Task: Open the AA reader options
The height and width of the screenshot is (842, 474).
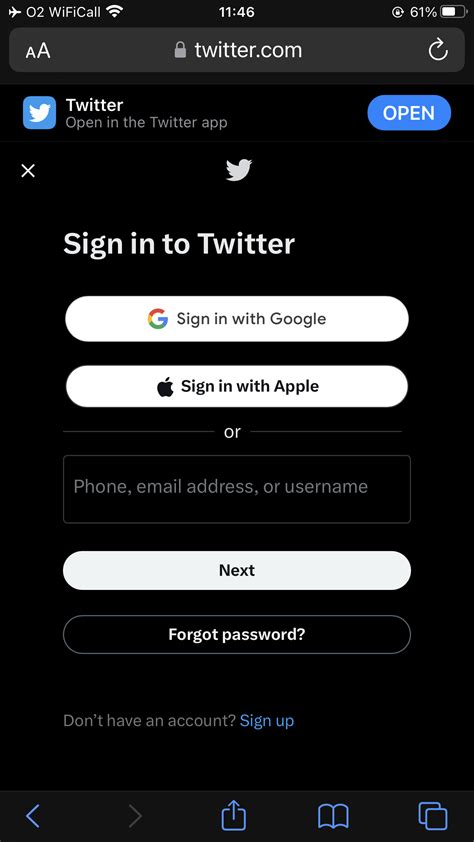Action: [x=38, y=51]
